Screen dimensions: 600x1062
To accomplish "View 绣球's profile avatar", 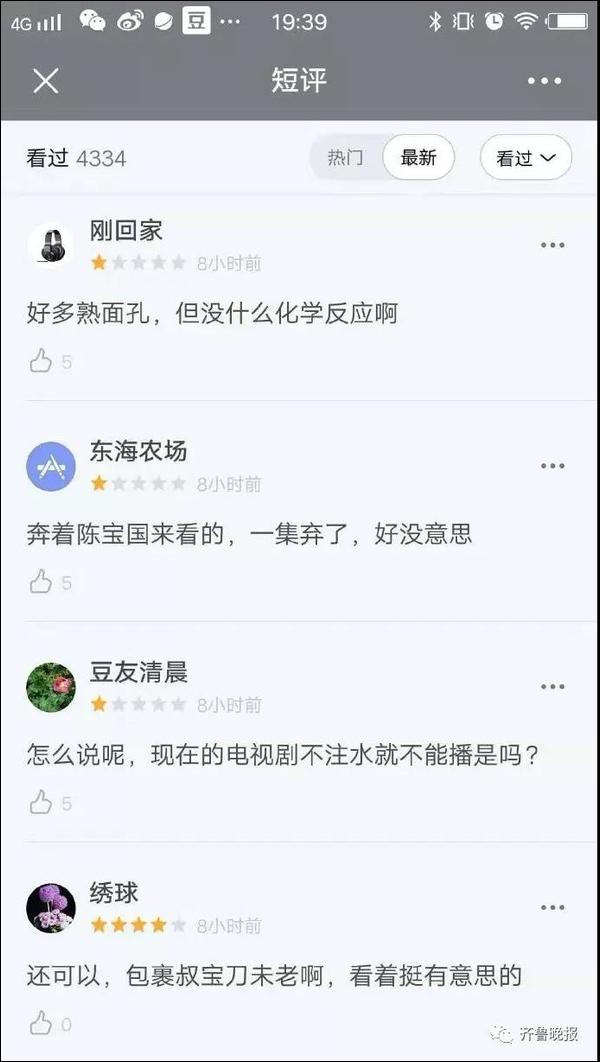I will (51, 908).
